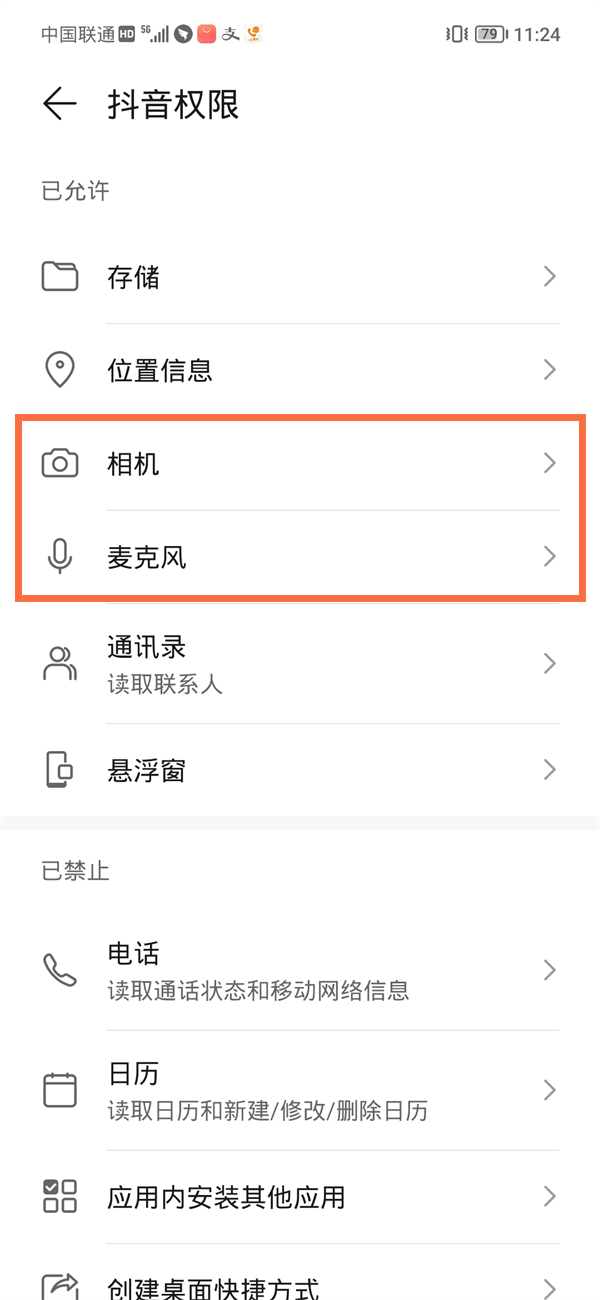
Task: Select the 相机 permission row
Action: click(x=300, y=464)
